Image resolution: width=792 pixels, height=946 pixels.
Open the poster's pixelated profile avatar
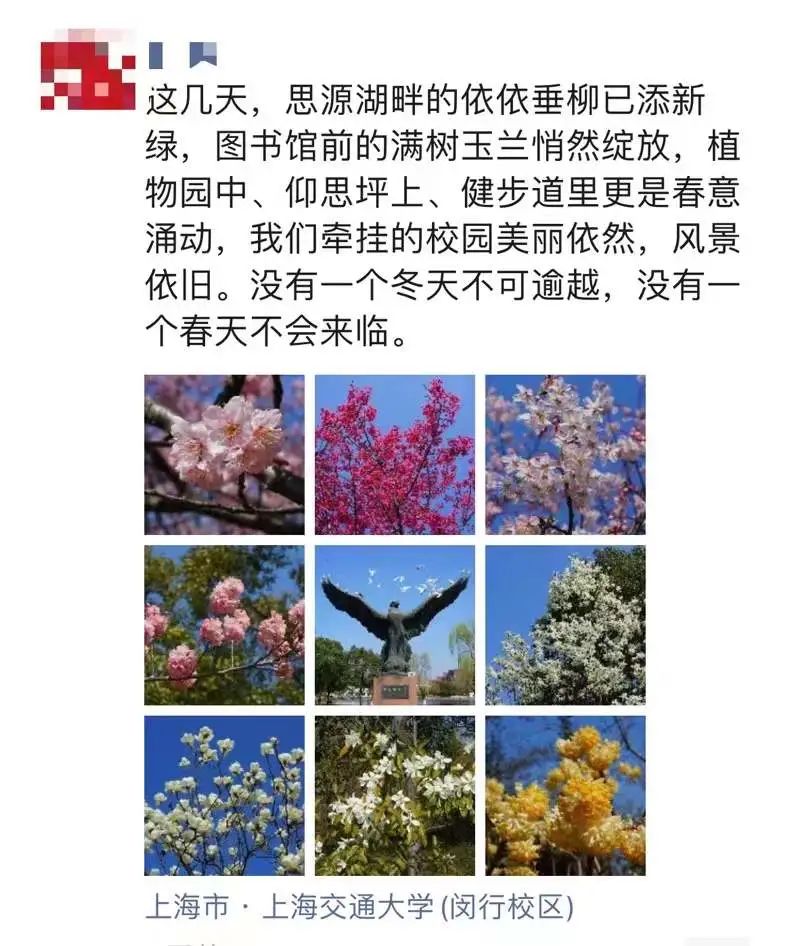tap(87, 68)
